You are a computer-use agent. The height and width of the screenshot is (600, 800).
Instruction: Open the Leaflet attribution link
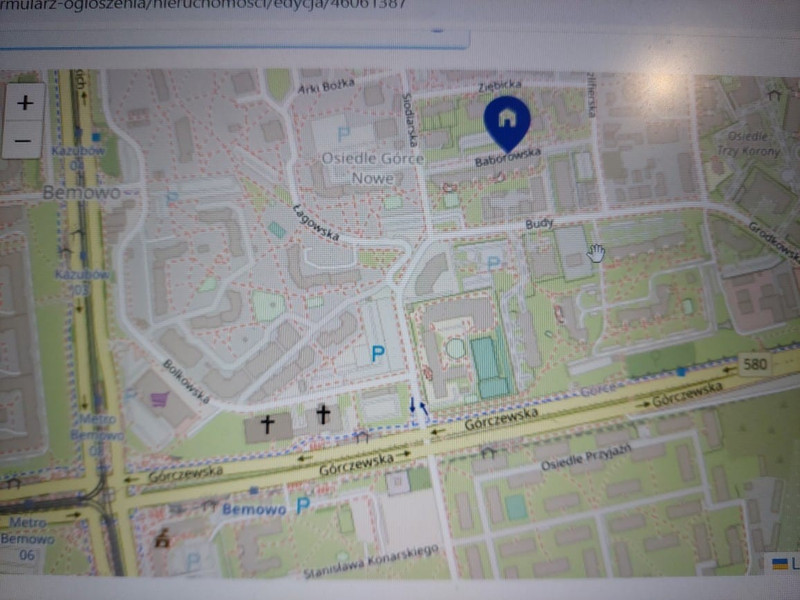pyautogui.click(x=783, y=564)
